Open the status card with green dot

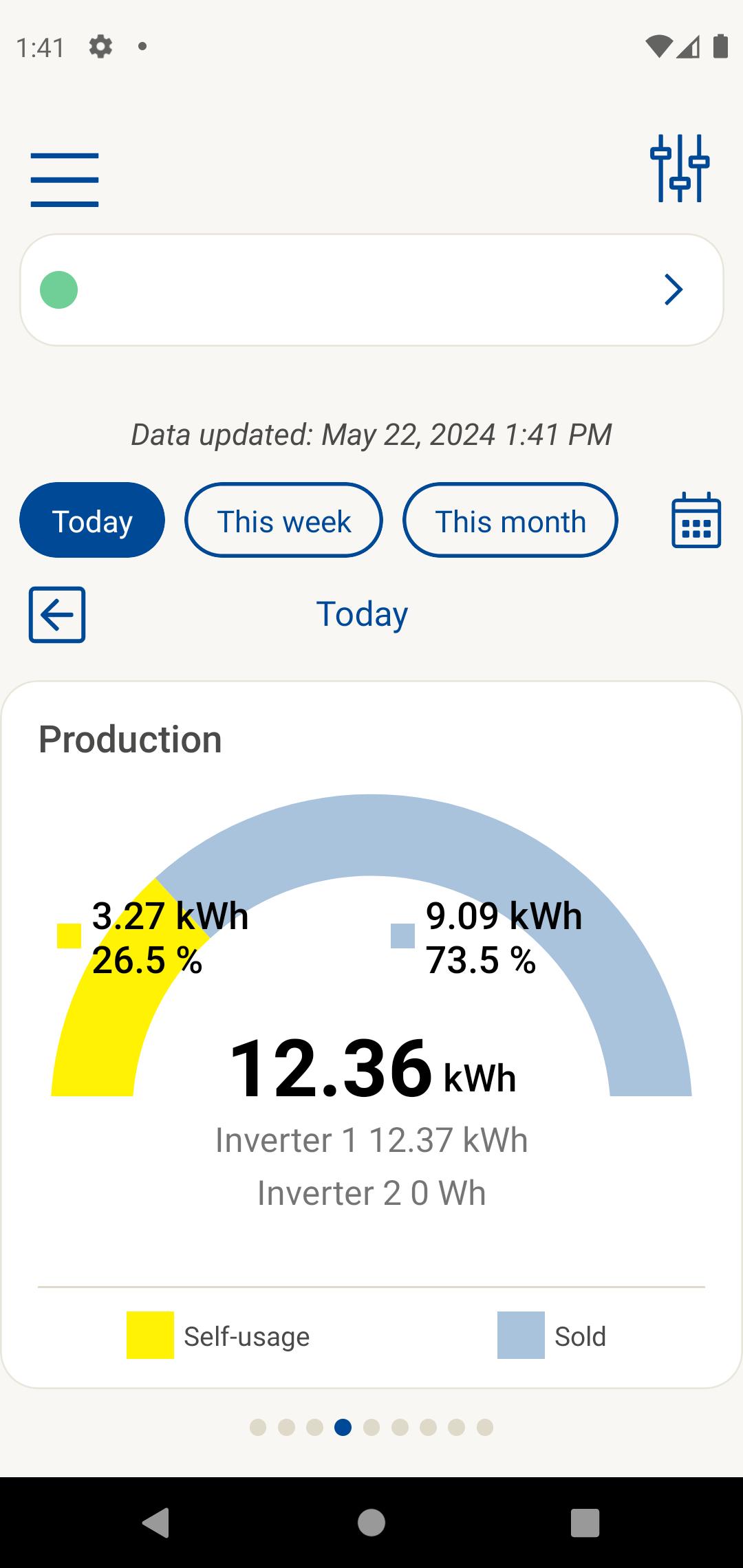(371, 290)
